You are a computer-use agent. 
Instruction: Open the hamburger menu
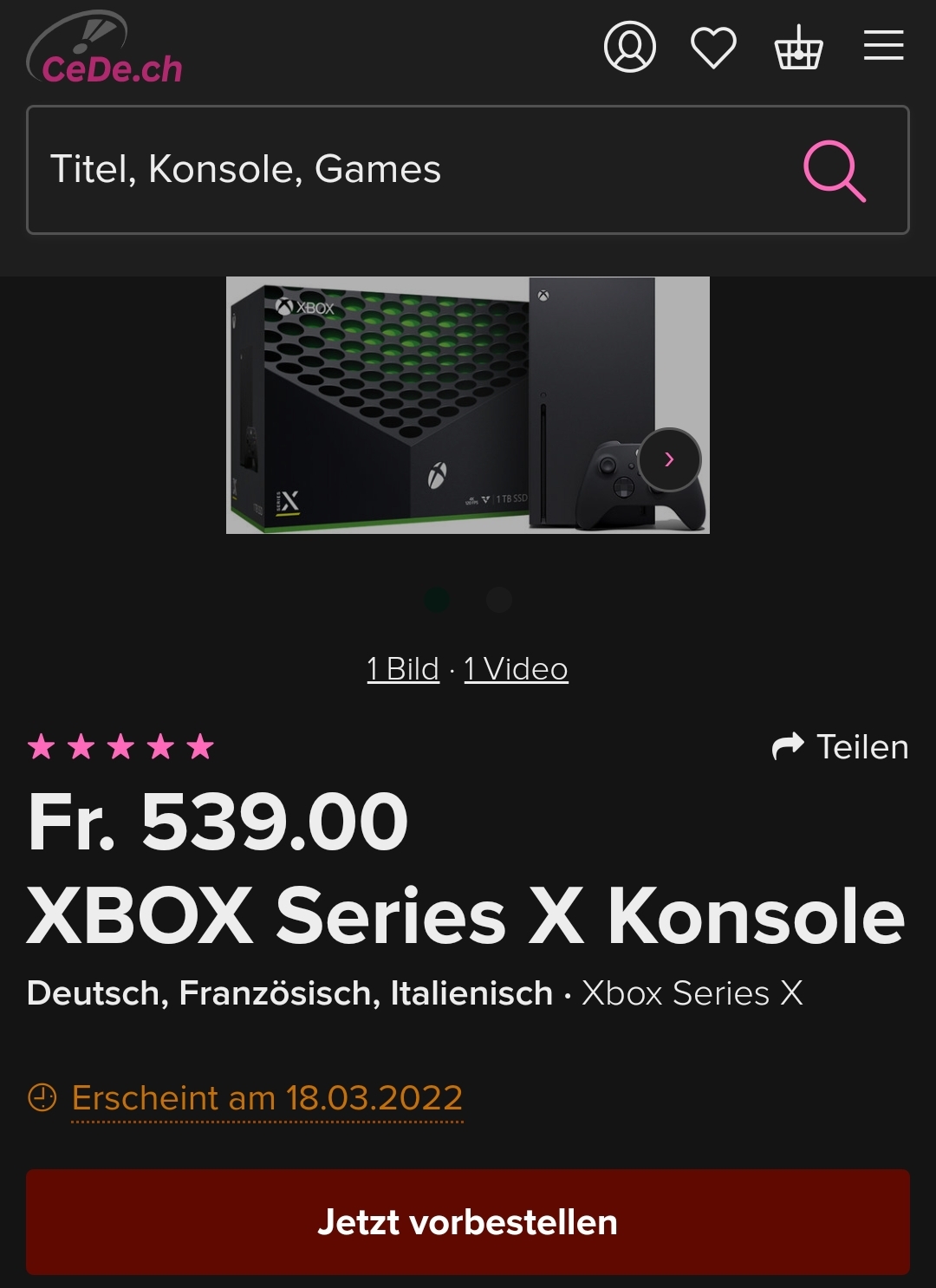click(x=883, y=45)
